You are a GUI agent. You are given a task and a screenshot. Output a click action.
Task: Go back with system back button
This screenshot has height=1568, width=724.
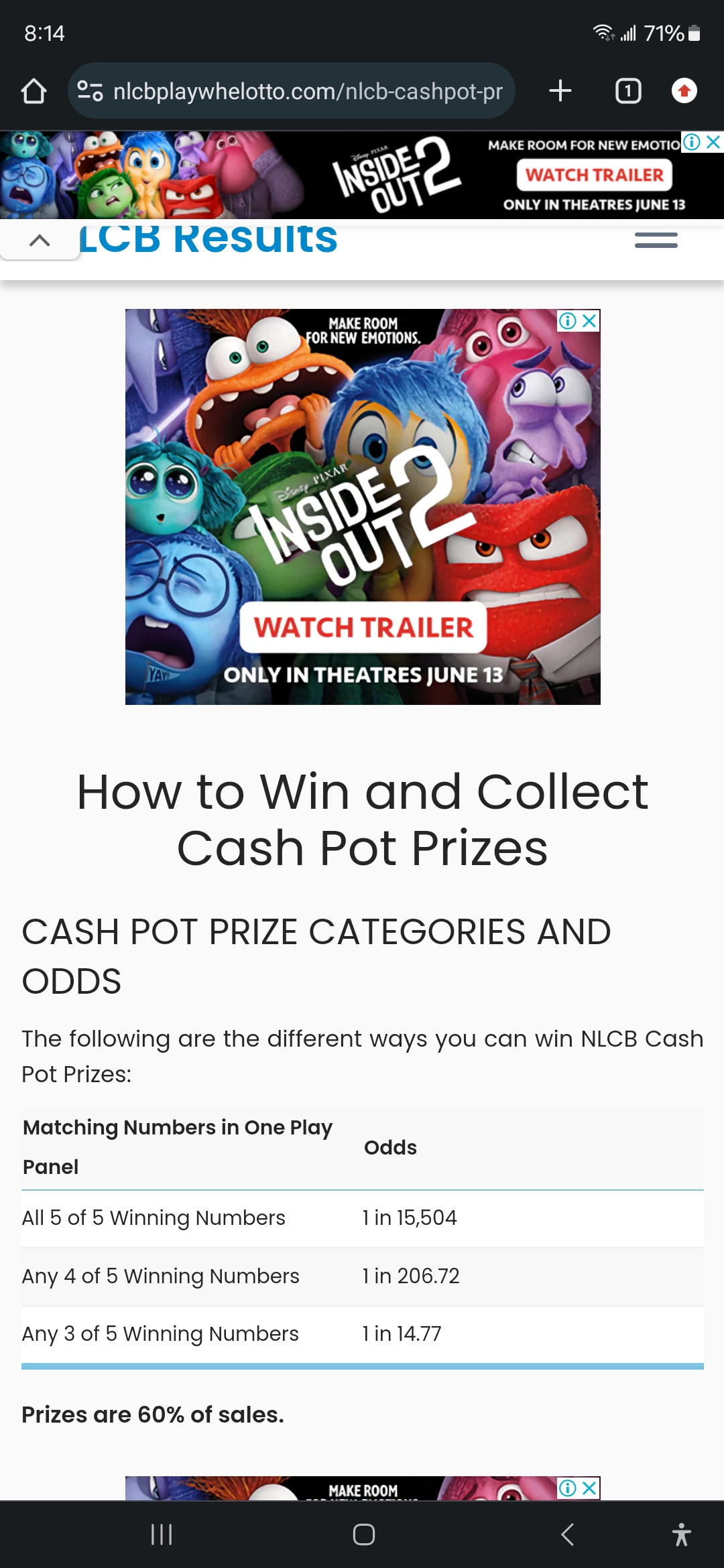(x=567, y=1534)
